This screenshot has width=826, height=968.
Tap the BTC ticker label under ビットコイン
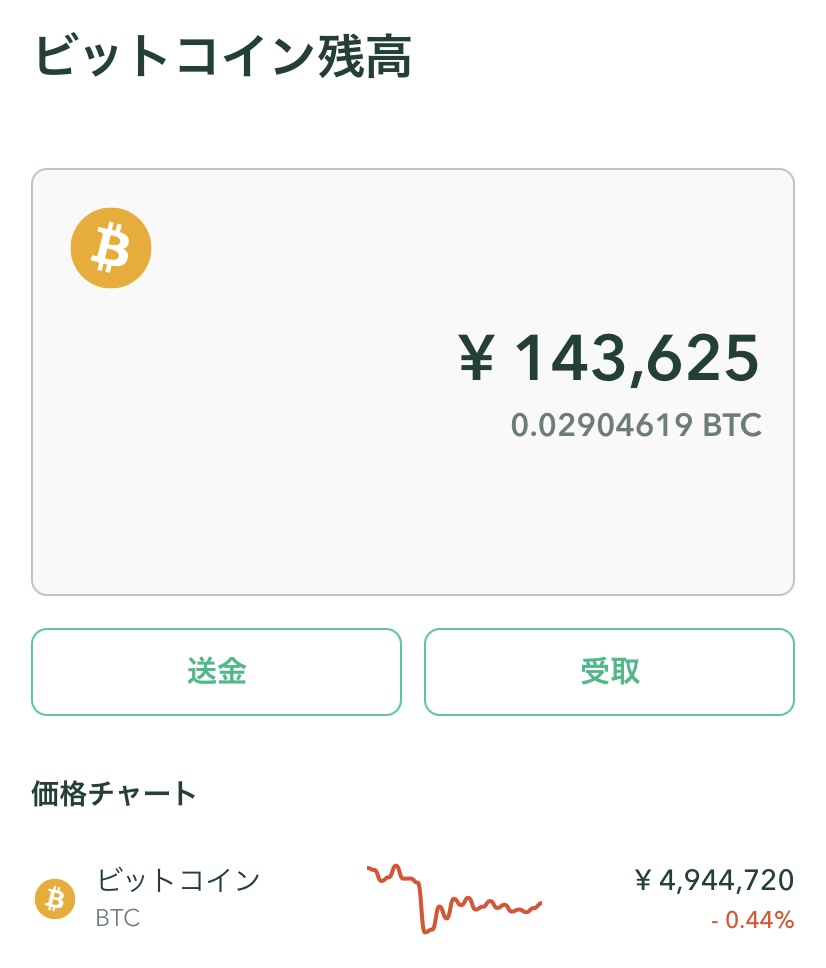[117, 918]
